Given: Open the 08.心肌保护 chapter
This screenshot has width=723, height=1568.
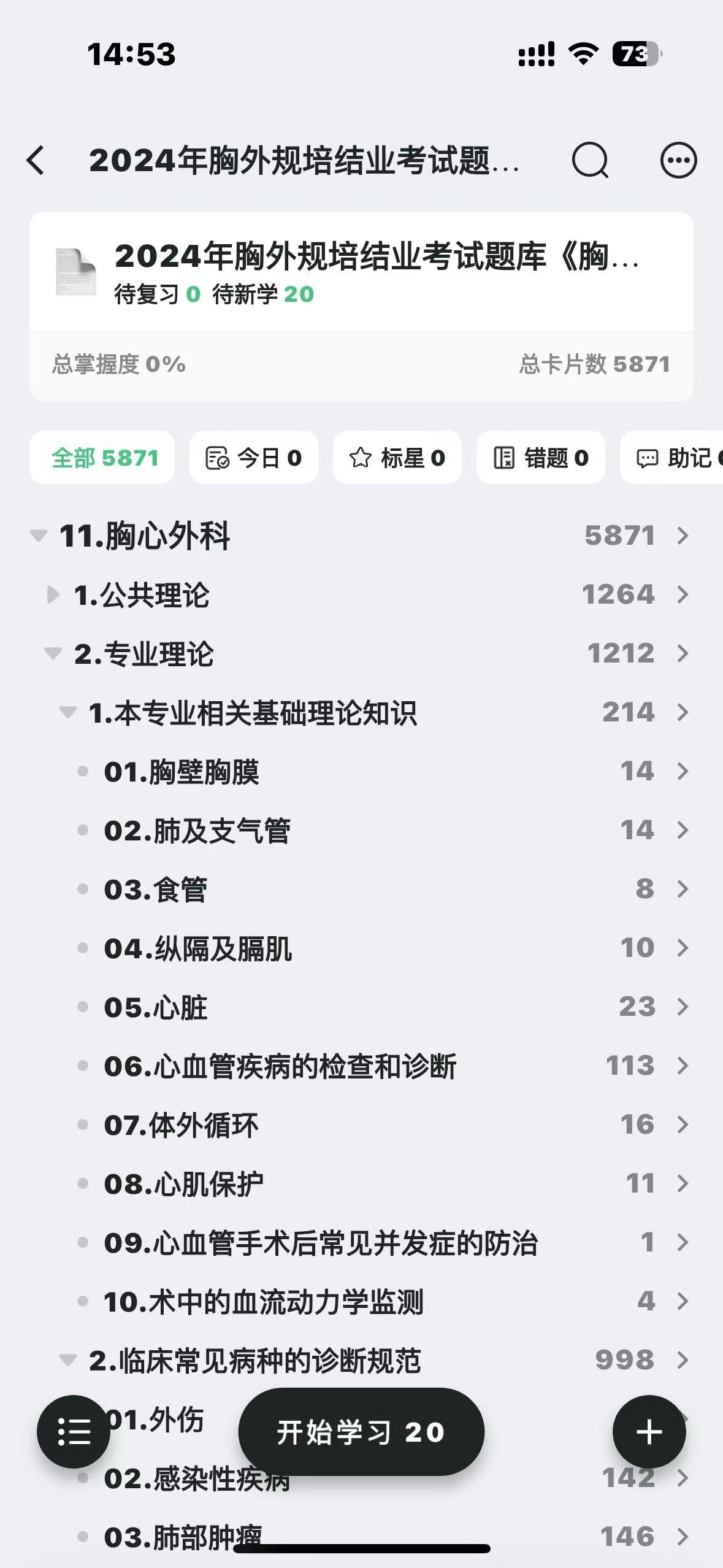Looking at the screenshot, I should (x=362, y=1183).
